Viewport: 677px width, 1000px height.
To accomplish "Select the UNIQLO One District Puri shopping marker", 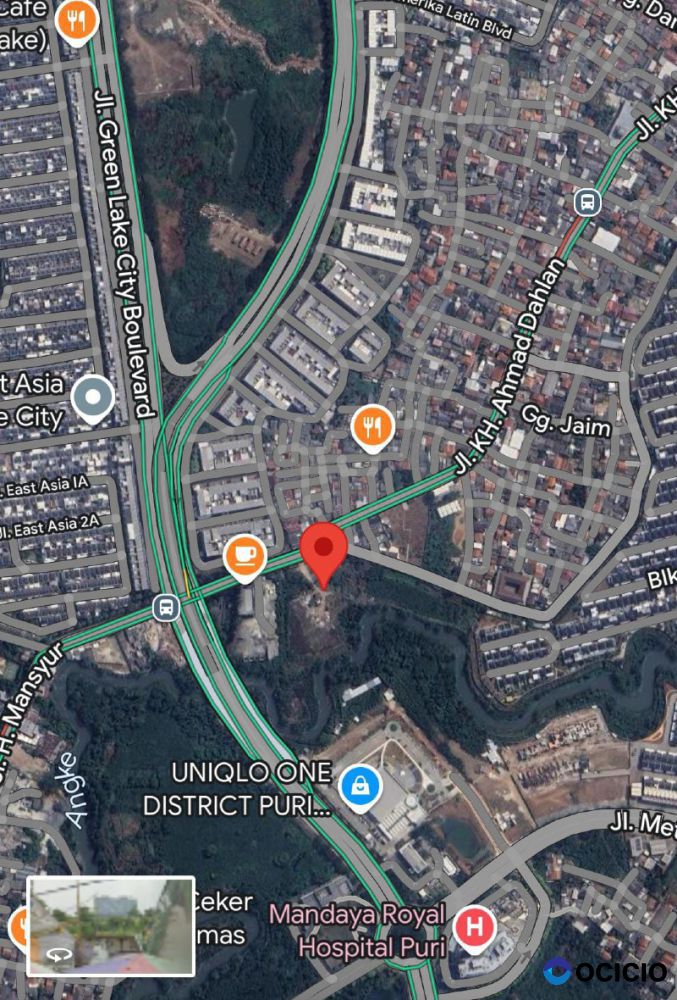I will (360, 787).
